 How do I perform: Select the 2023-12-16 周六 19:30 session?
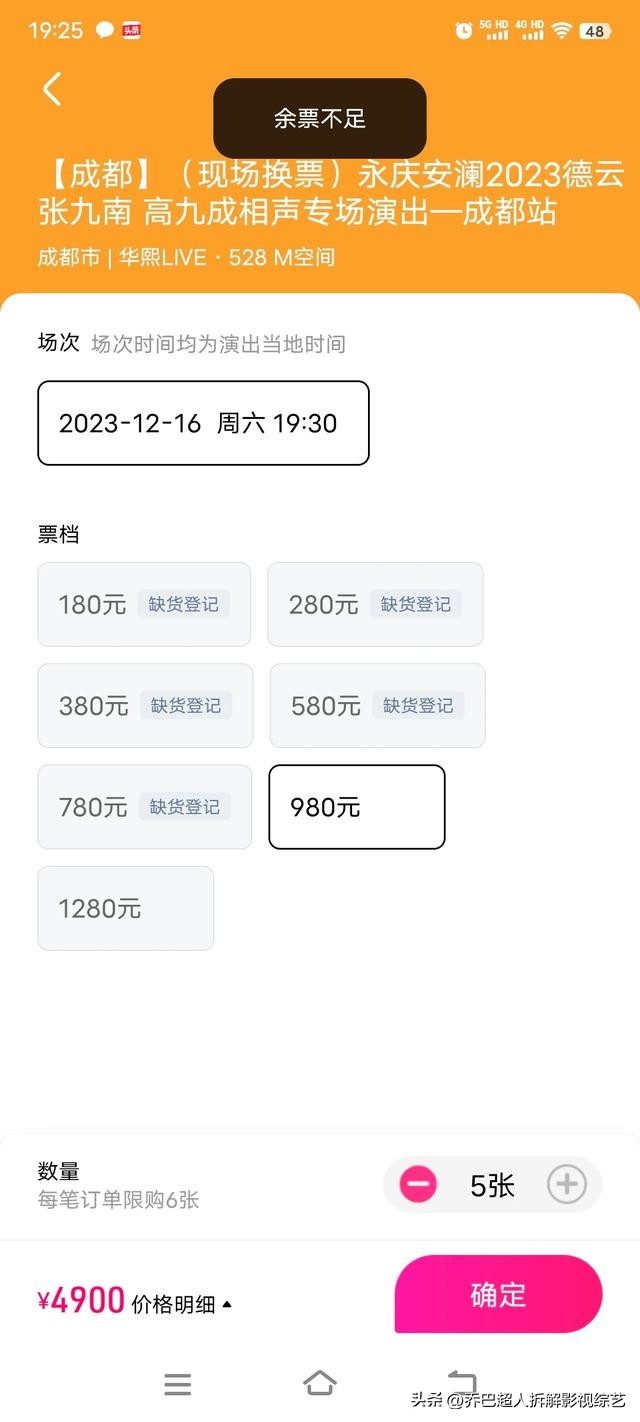point(204,423)
